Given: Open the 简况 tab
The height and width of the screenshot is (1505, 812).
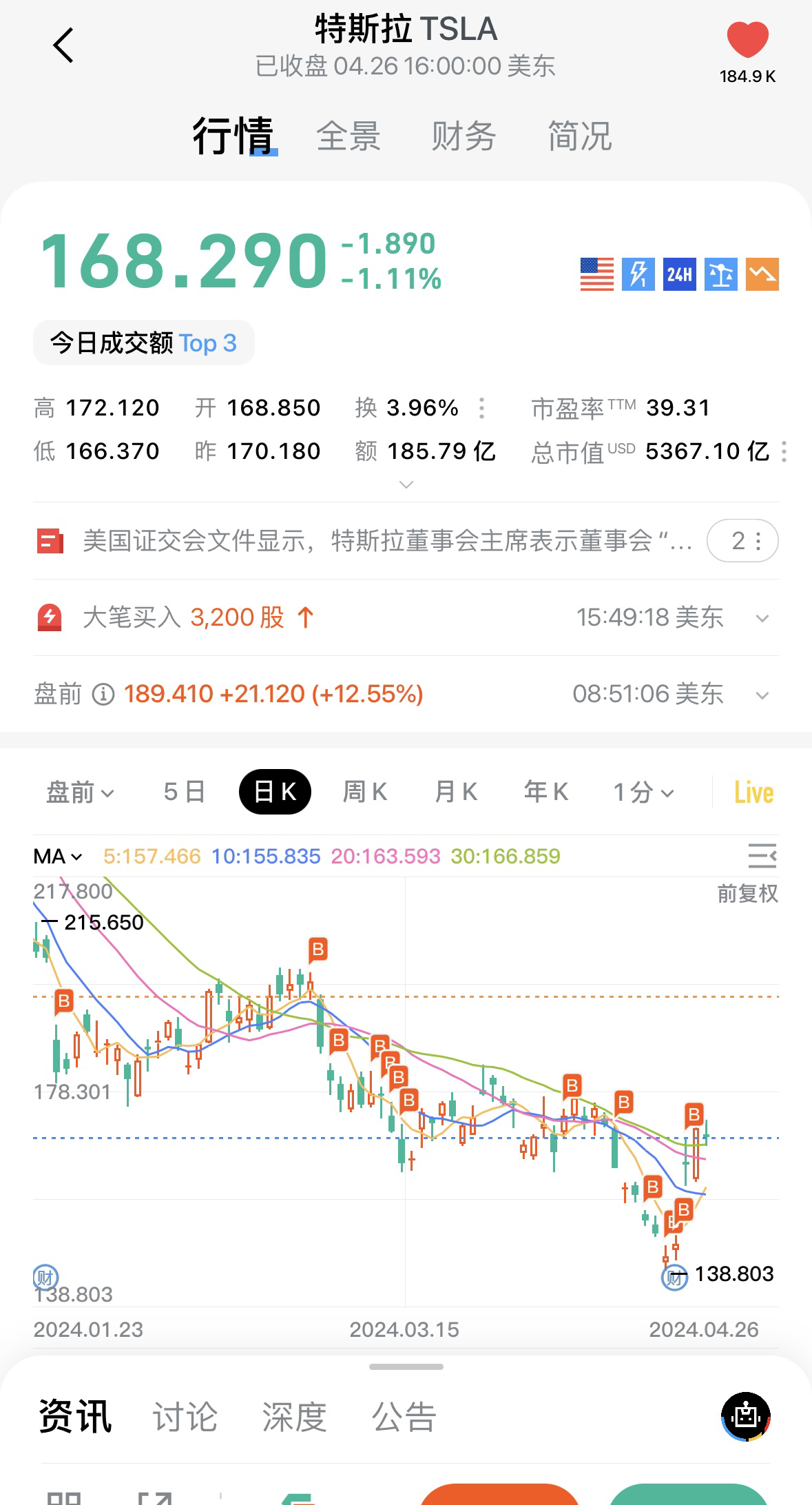Looking at the screenshot, I should click(x=579, y=136).
